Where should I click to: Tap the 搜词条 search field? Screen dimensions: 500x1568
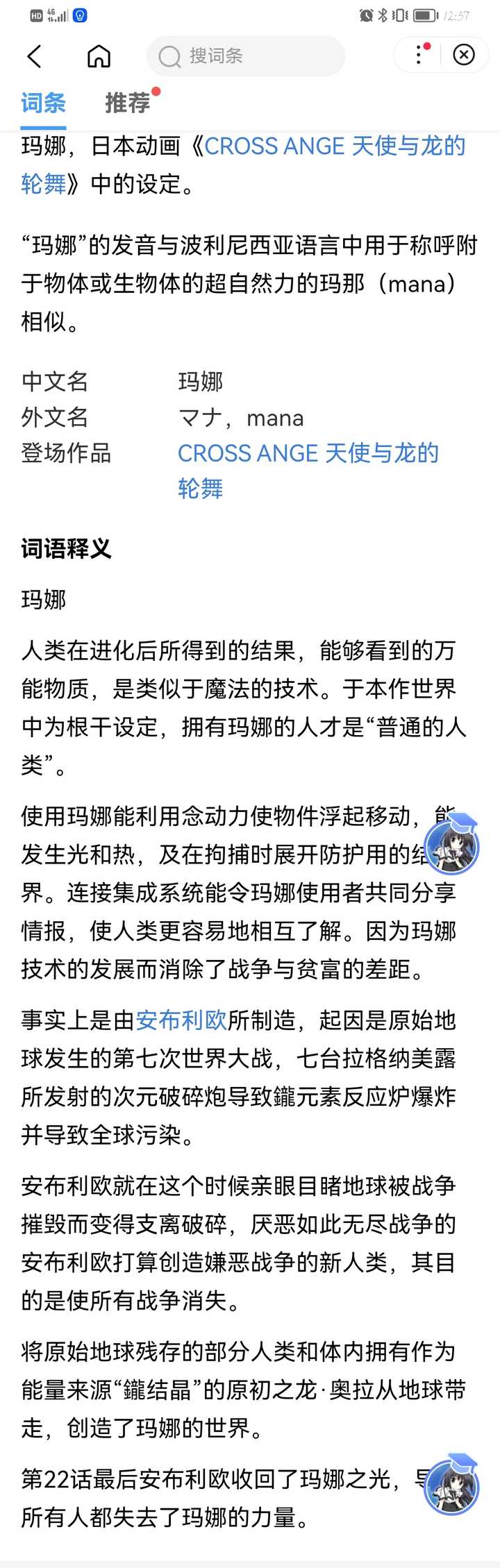coord(246,56)
